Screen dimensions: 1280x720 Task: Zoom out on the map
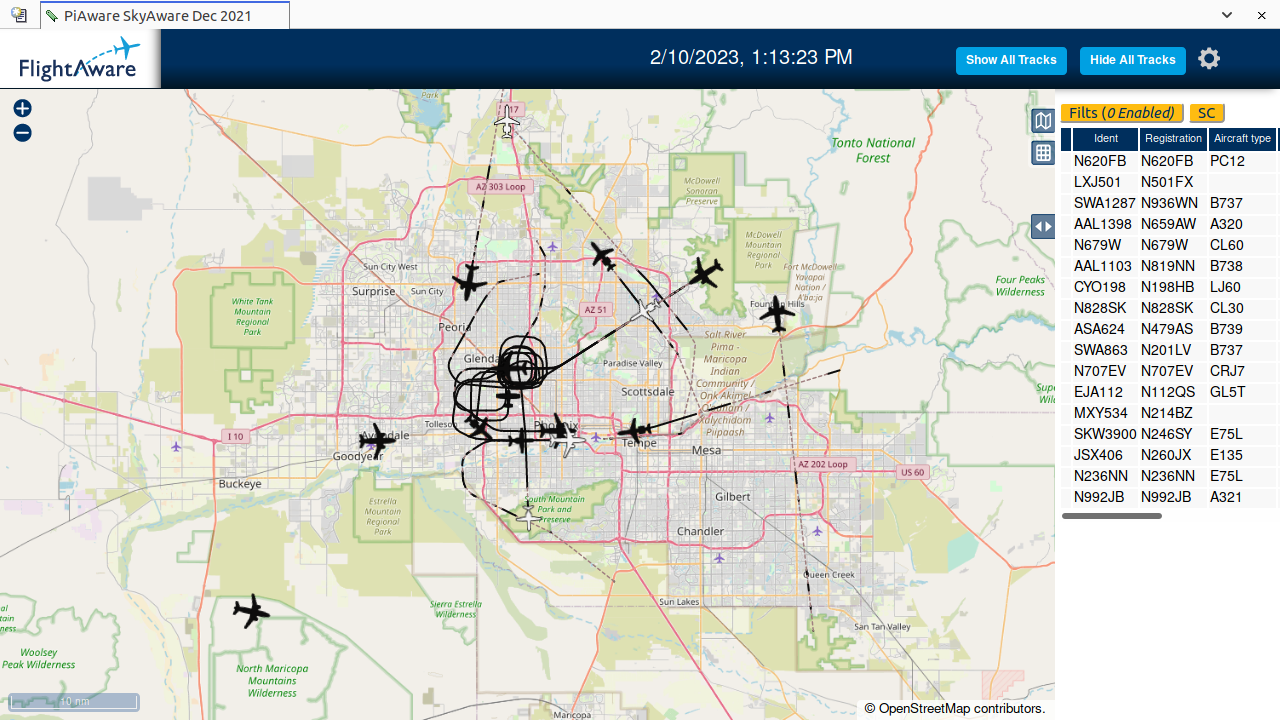pos(22,133)
